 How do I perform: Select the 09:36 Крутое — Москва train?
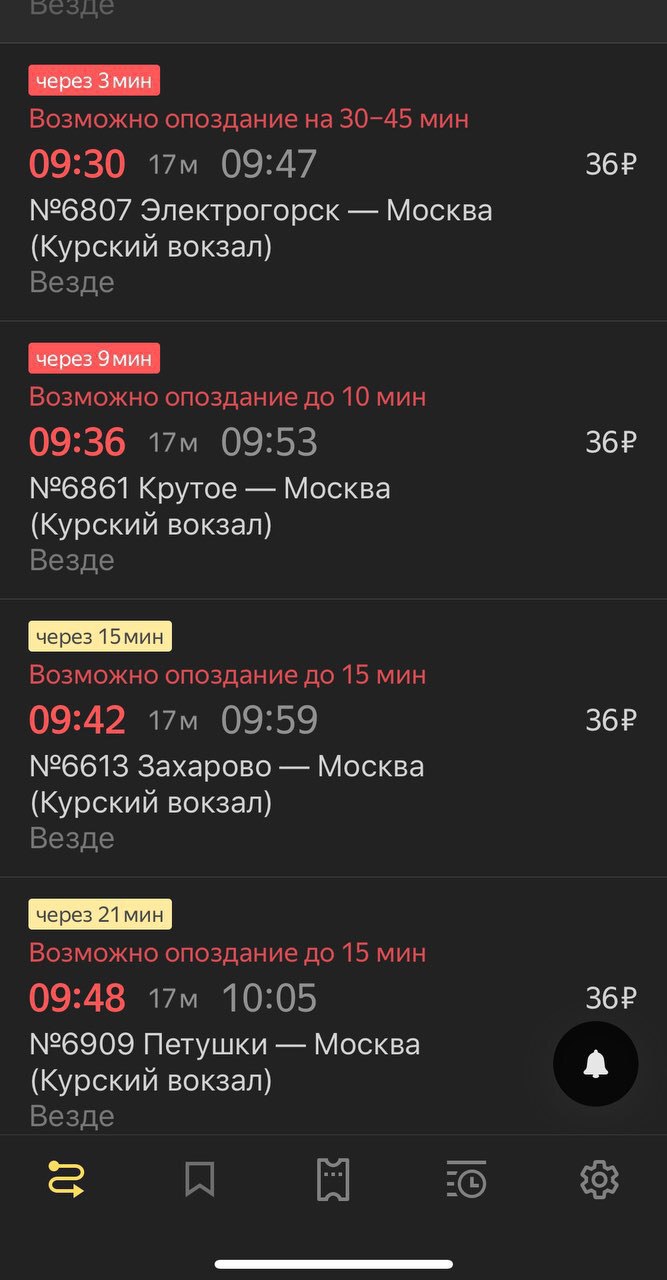pyautogui.click(x=210, y=489)
